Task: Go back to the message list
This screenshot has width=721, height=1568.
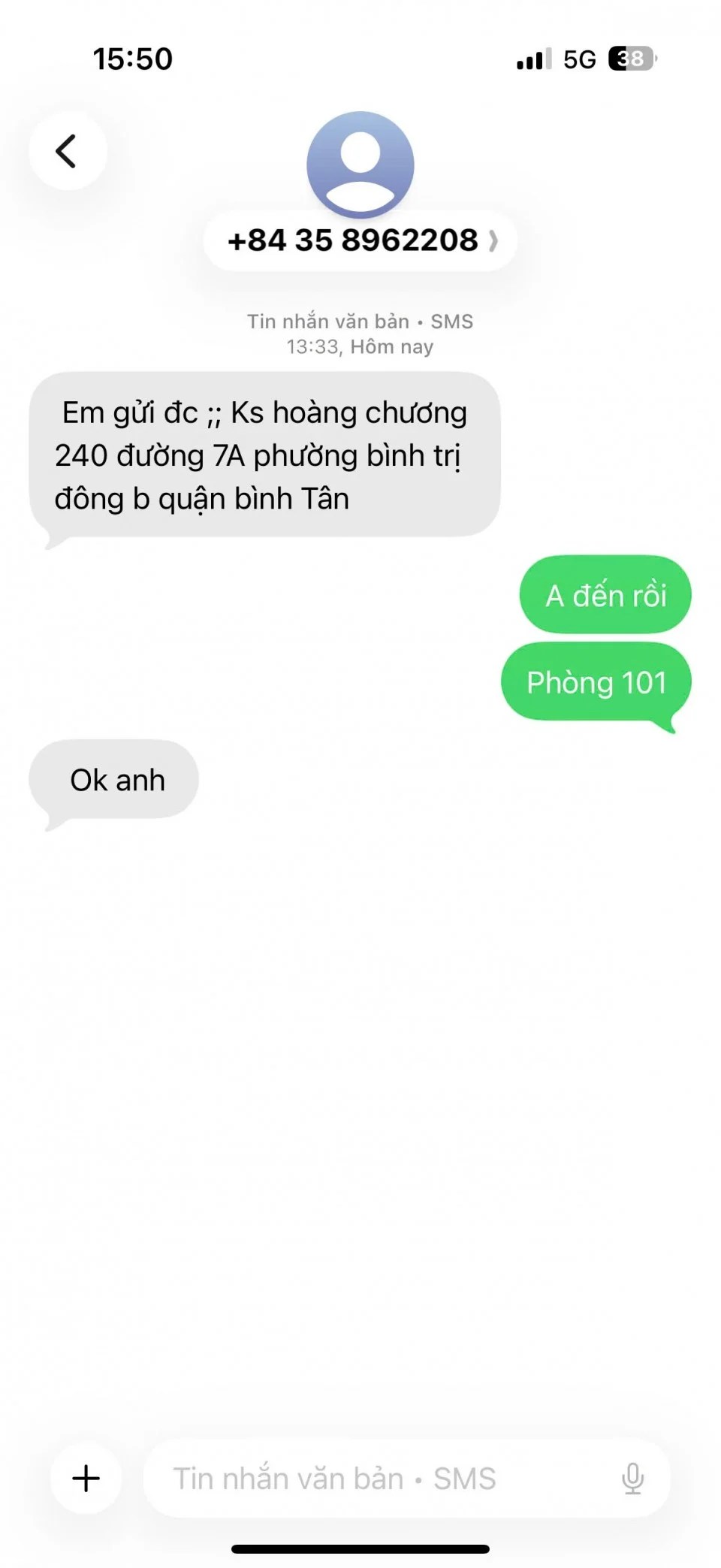Action: [68, 151]
